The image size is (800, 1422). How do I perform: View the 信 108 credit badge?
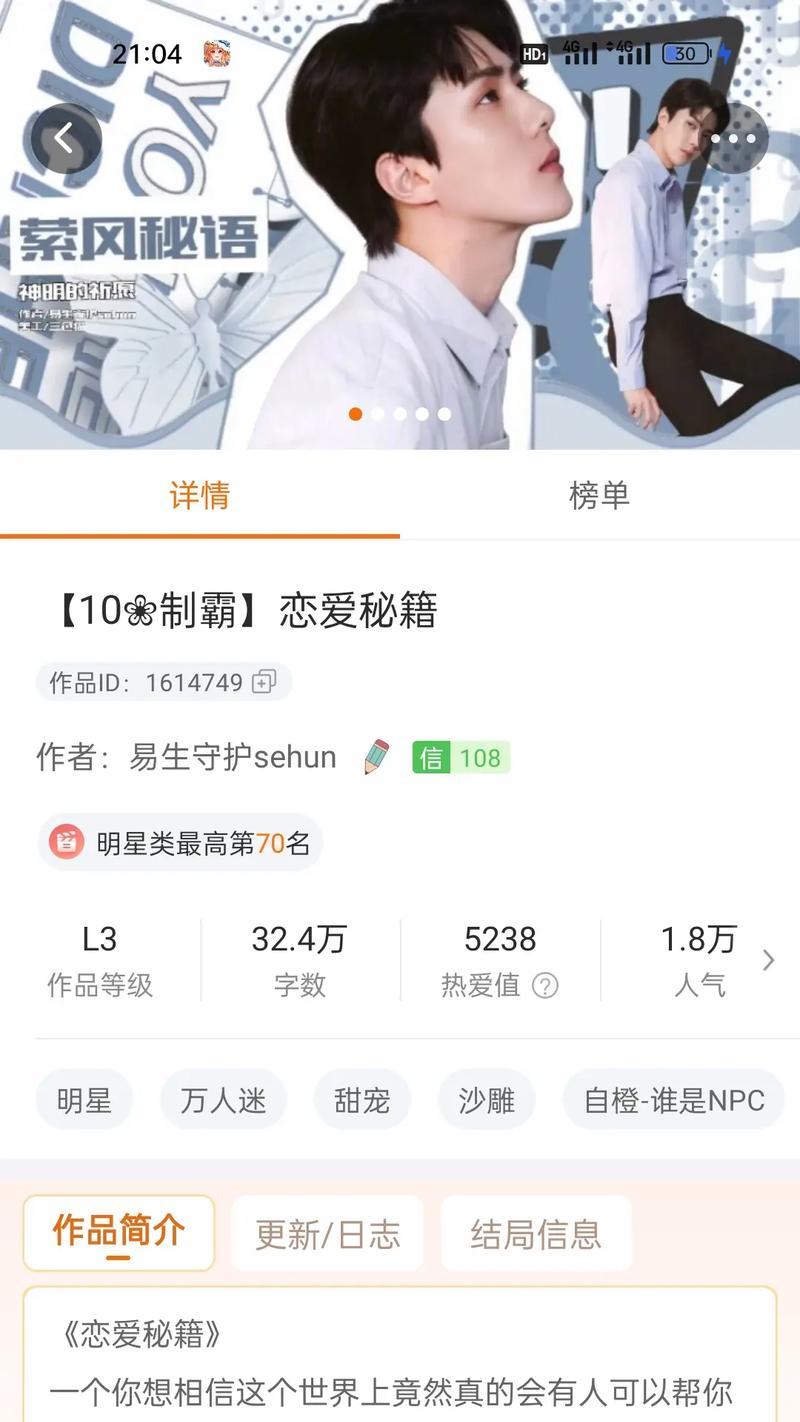(x=461, y=758)
